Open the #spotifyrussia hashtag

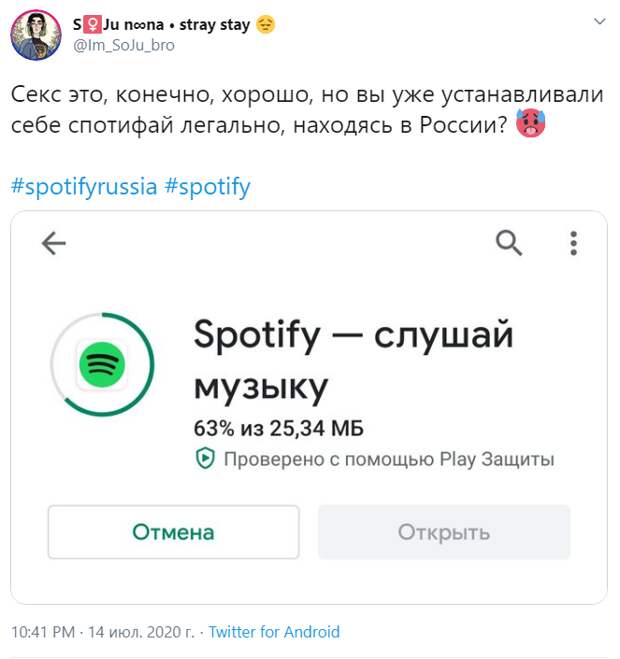click(84, 186)
